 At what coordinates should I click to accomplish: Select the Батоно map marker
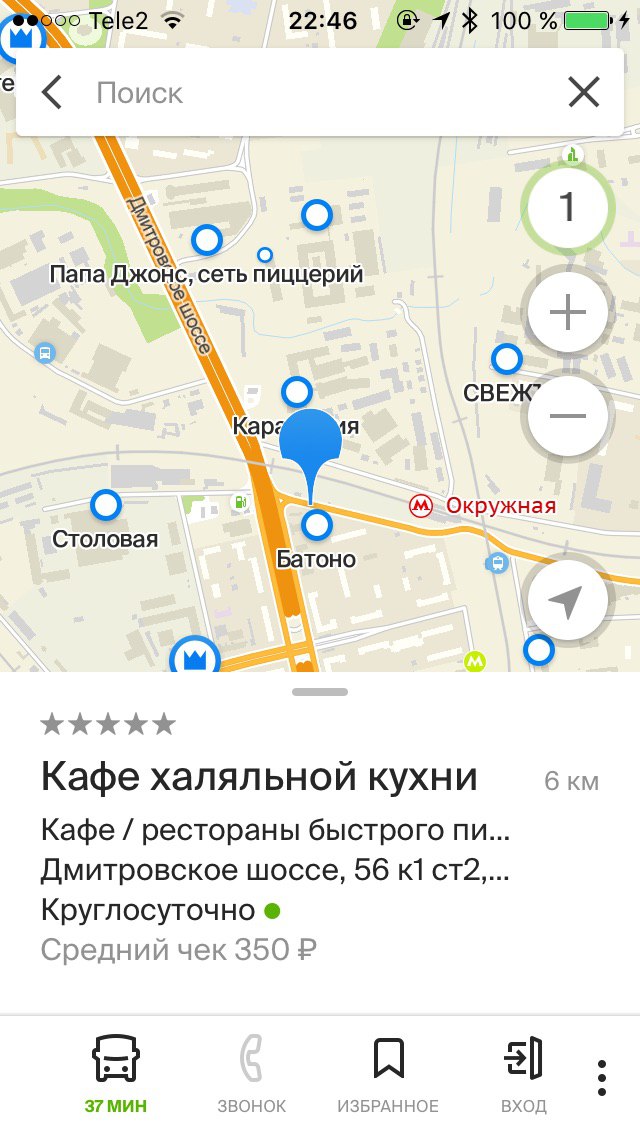[317, 526]
